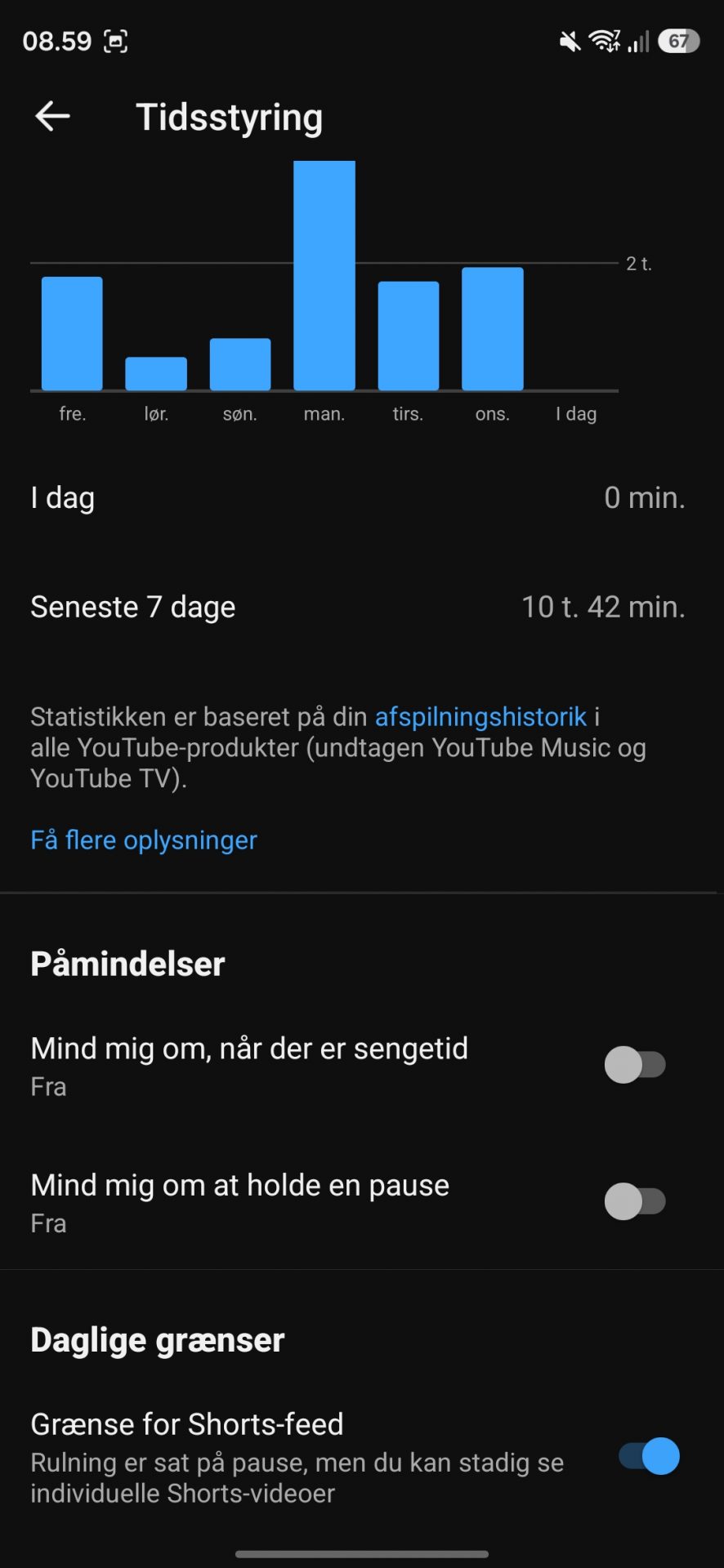Open Få flere oplysninger link
This screenshot has height=1568, width=724.
click(x=144, y=840)
